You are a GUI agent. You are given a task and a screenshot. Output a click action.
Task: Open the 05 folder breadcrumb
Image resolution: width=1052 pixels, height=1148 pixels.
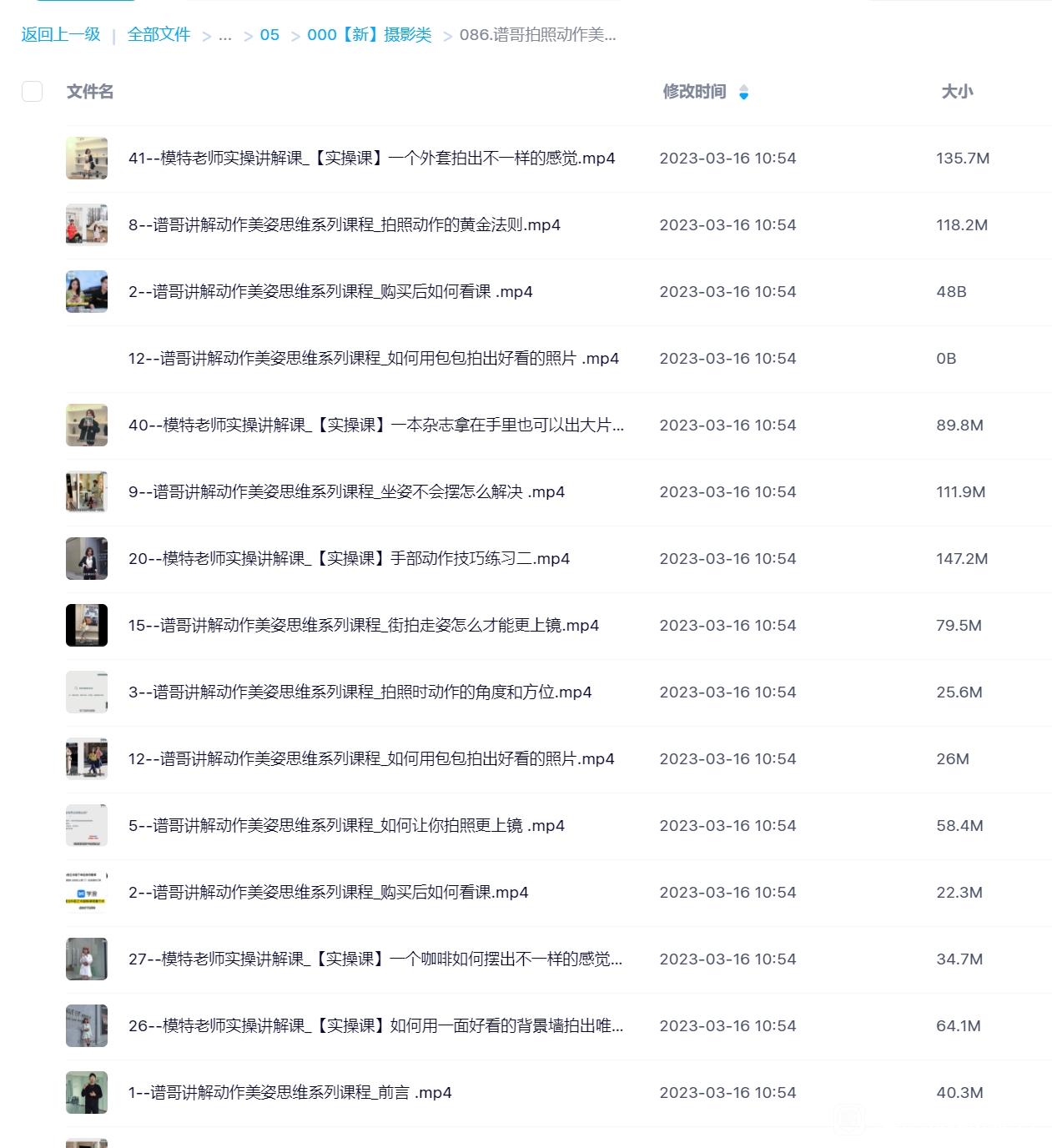(x=269, y=35)
